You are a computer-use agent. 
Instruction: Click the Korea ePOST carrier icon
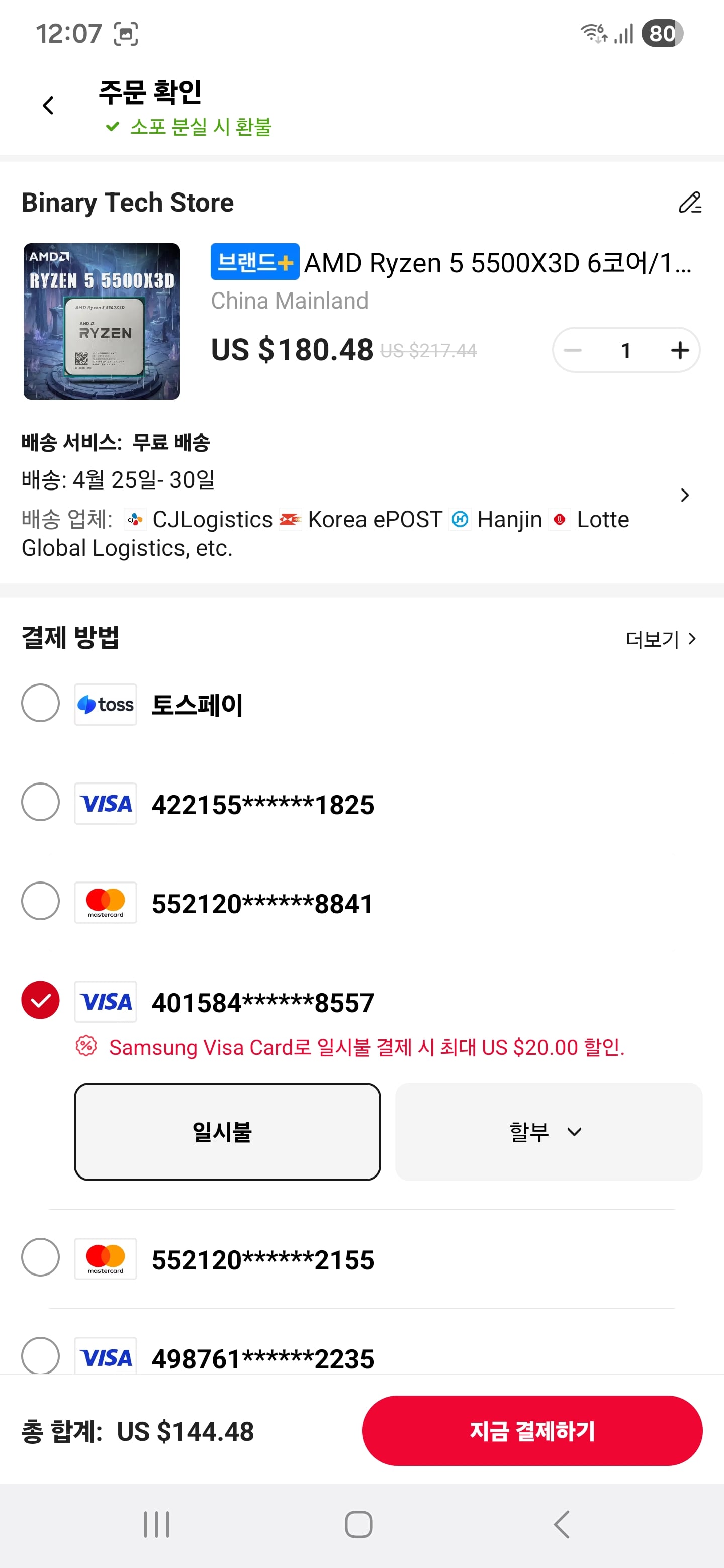pyautogui.click(x=291, y=519)
